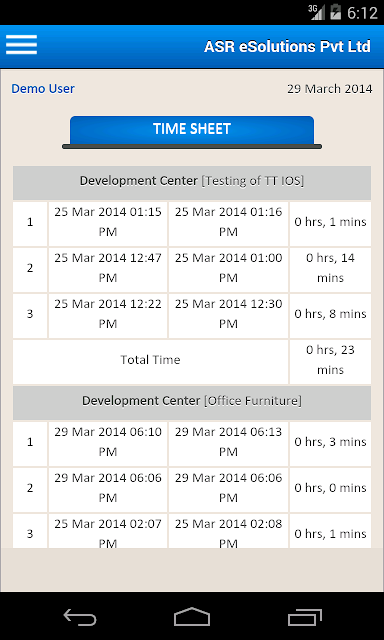
Task: Open the recent apps view
Action: (x=304, y=616)
